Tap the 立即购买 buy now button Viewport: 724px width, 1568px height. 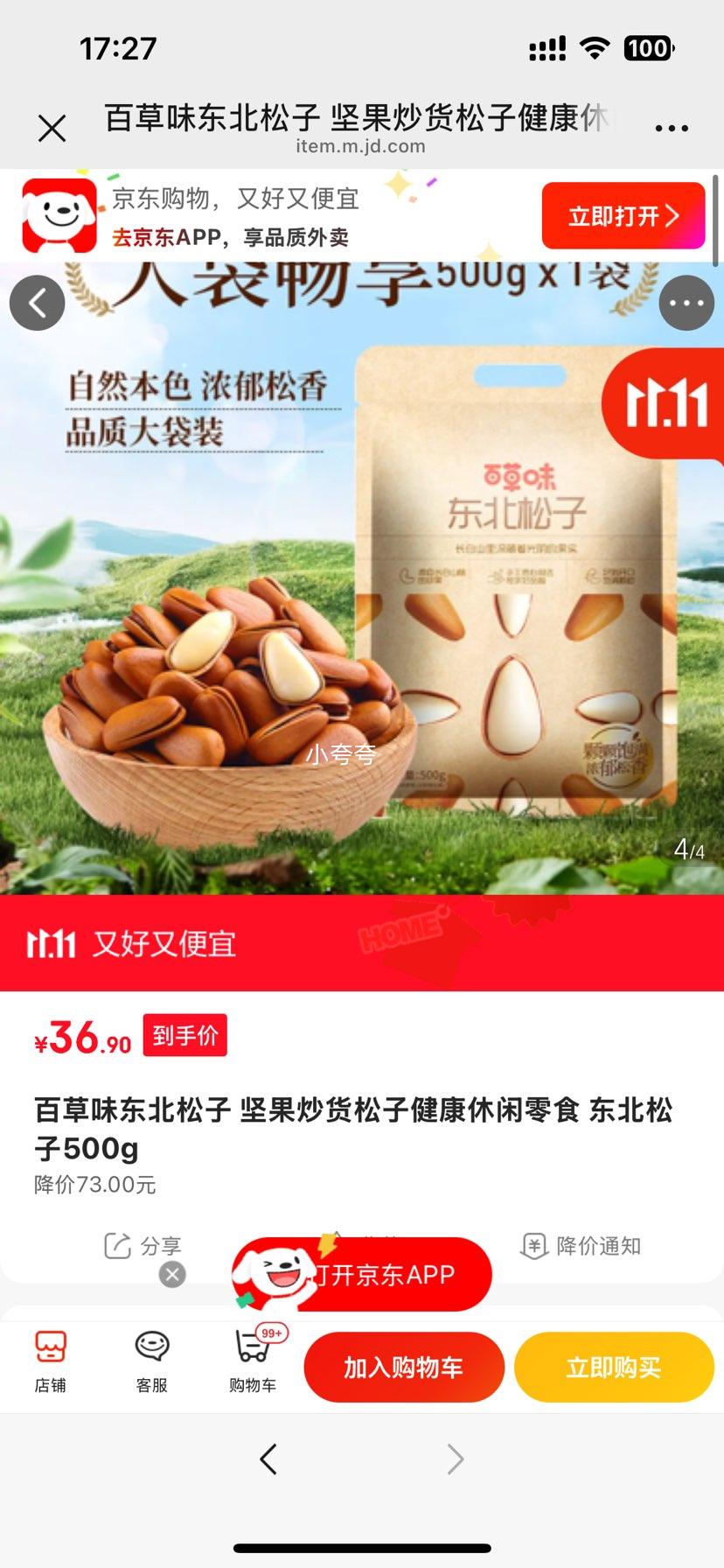tap(613, 1366)
